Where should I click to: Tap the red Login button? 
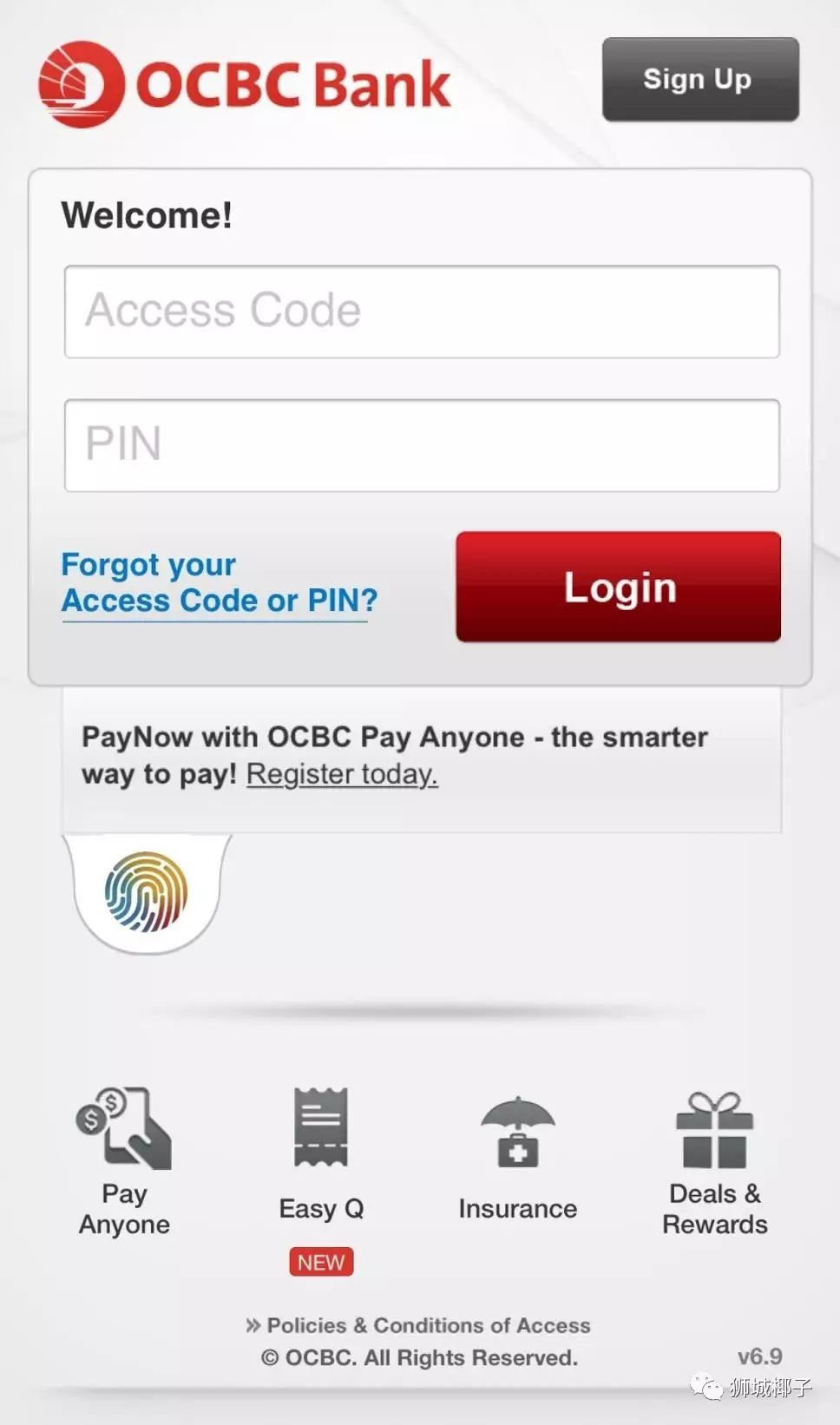618,588
